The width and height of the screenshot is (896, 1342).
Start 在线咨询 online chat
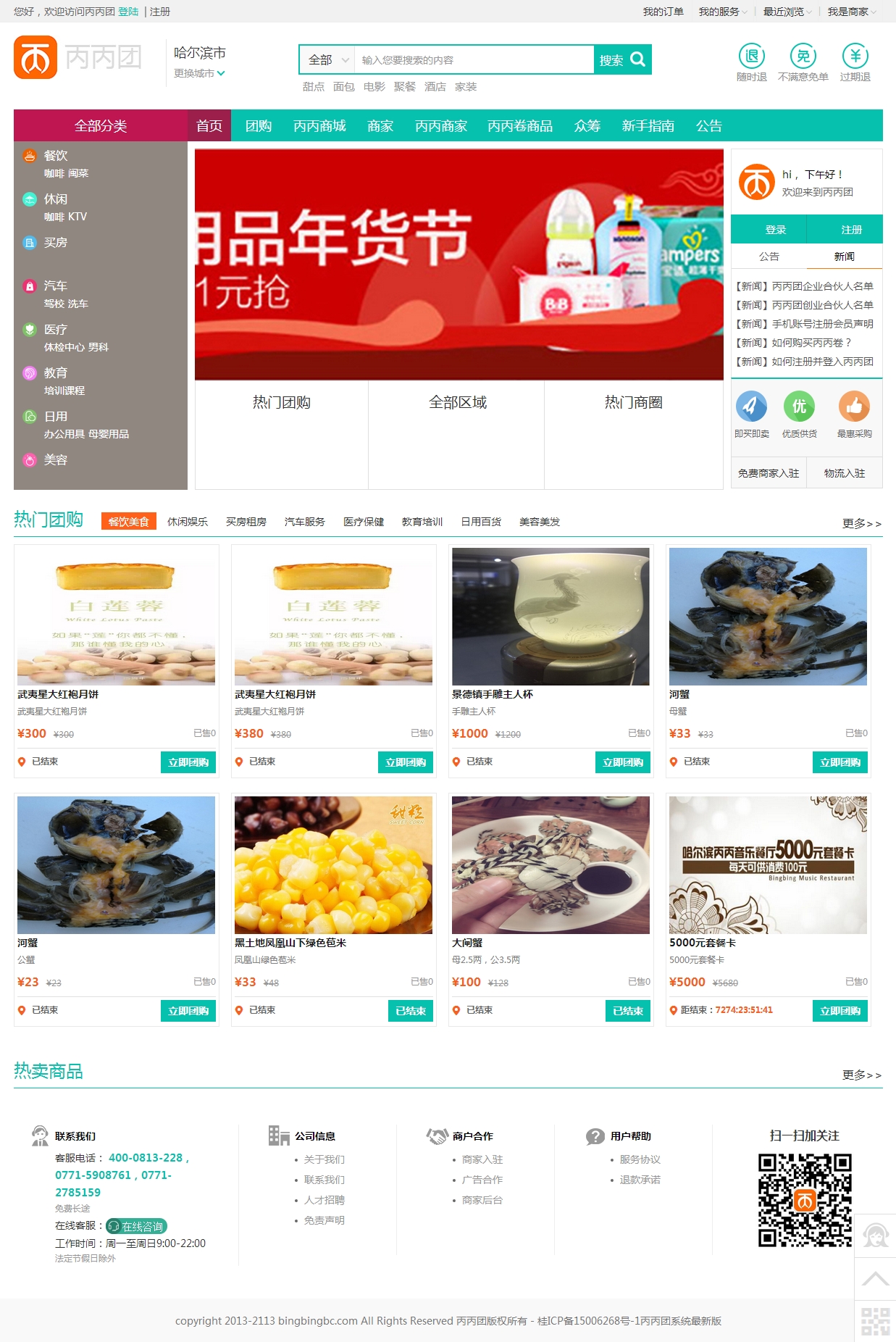point(136,1226)
